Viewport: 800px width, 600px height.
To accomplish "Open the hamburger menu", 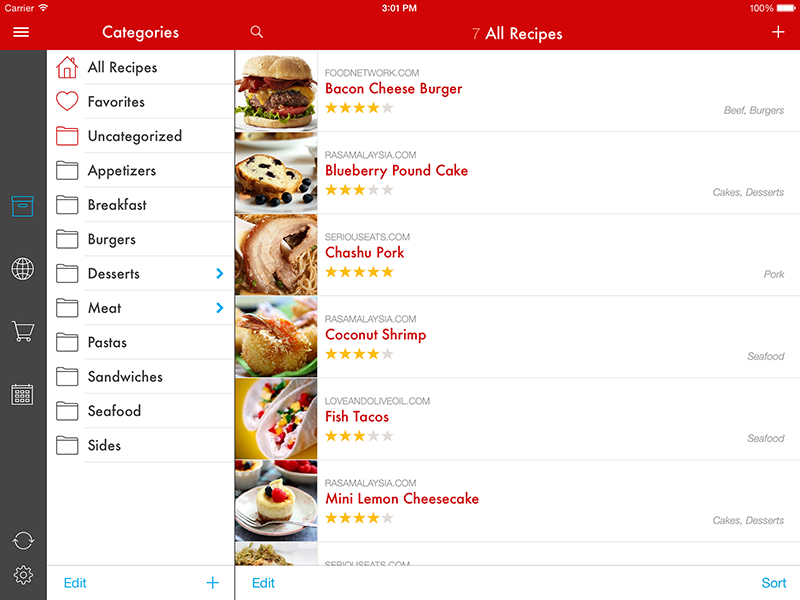I will pos(21,32).
